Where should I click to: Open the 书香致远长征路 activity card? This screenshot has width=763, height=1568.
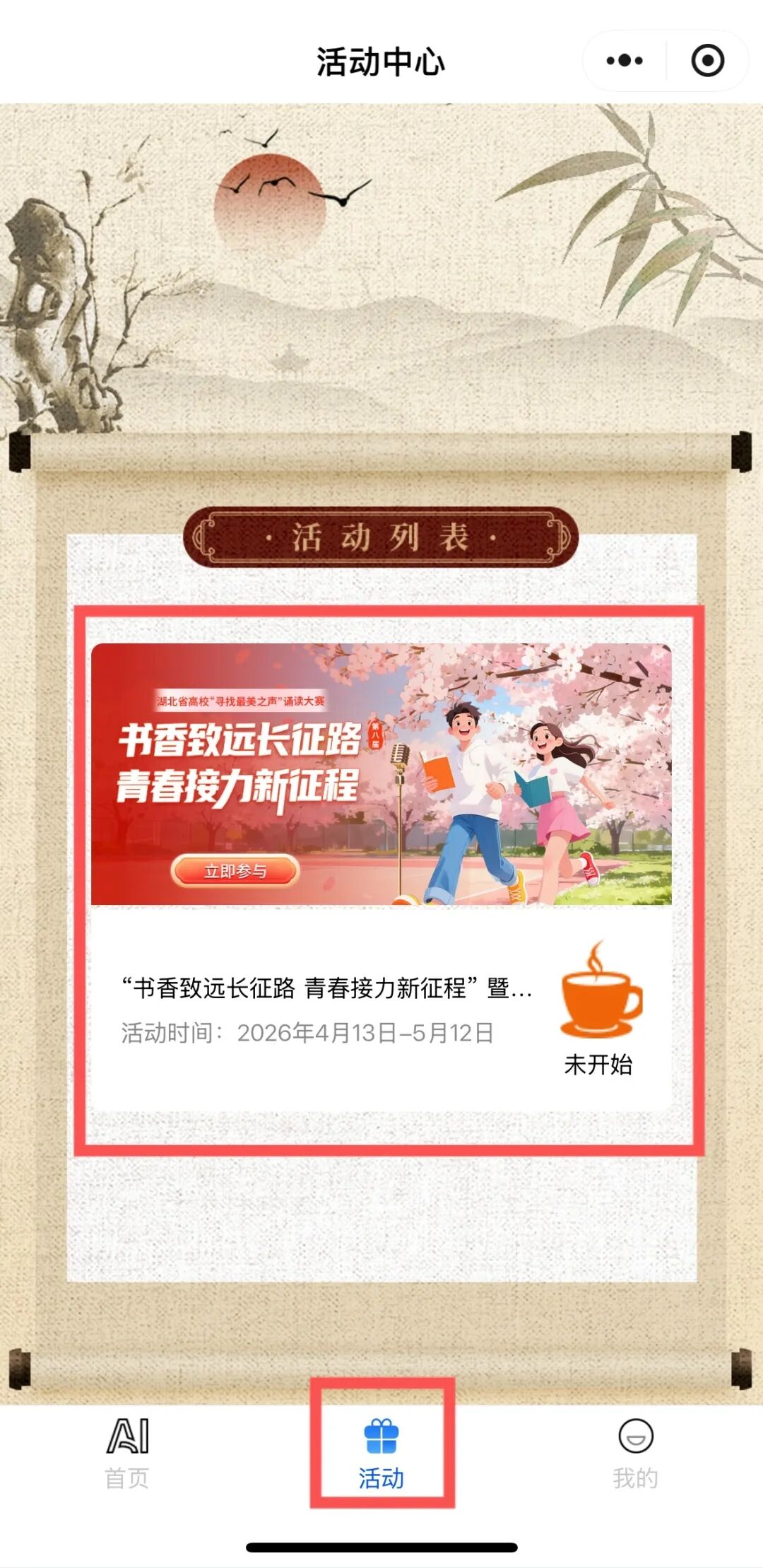point(381,877)
